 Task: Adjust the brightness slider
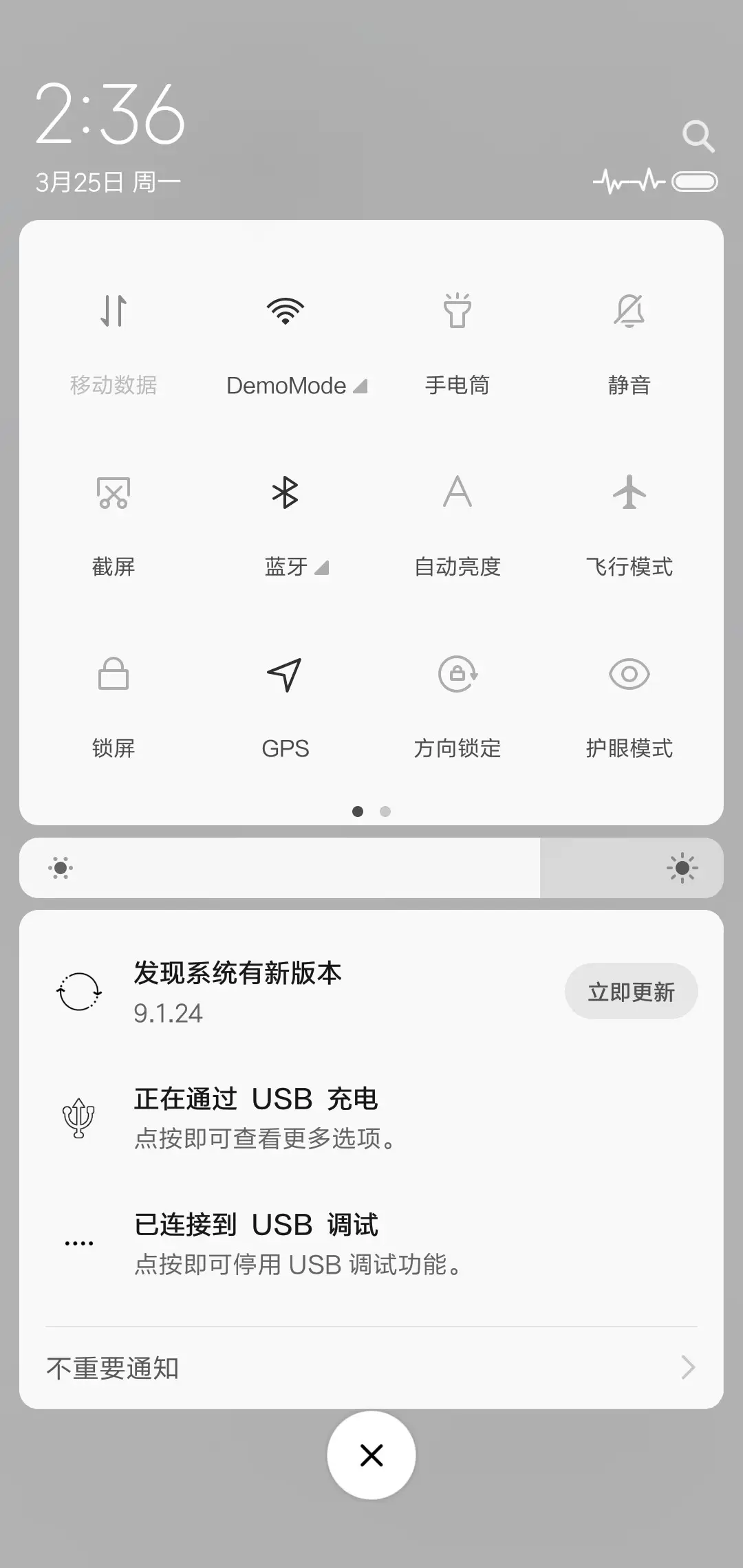[371, 868]
